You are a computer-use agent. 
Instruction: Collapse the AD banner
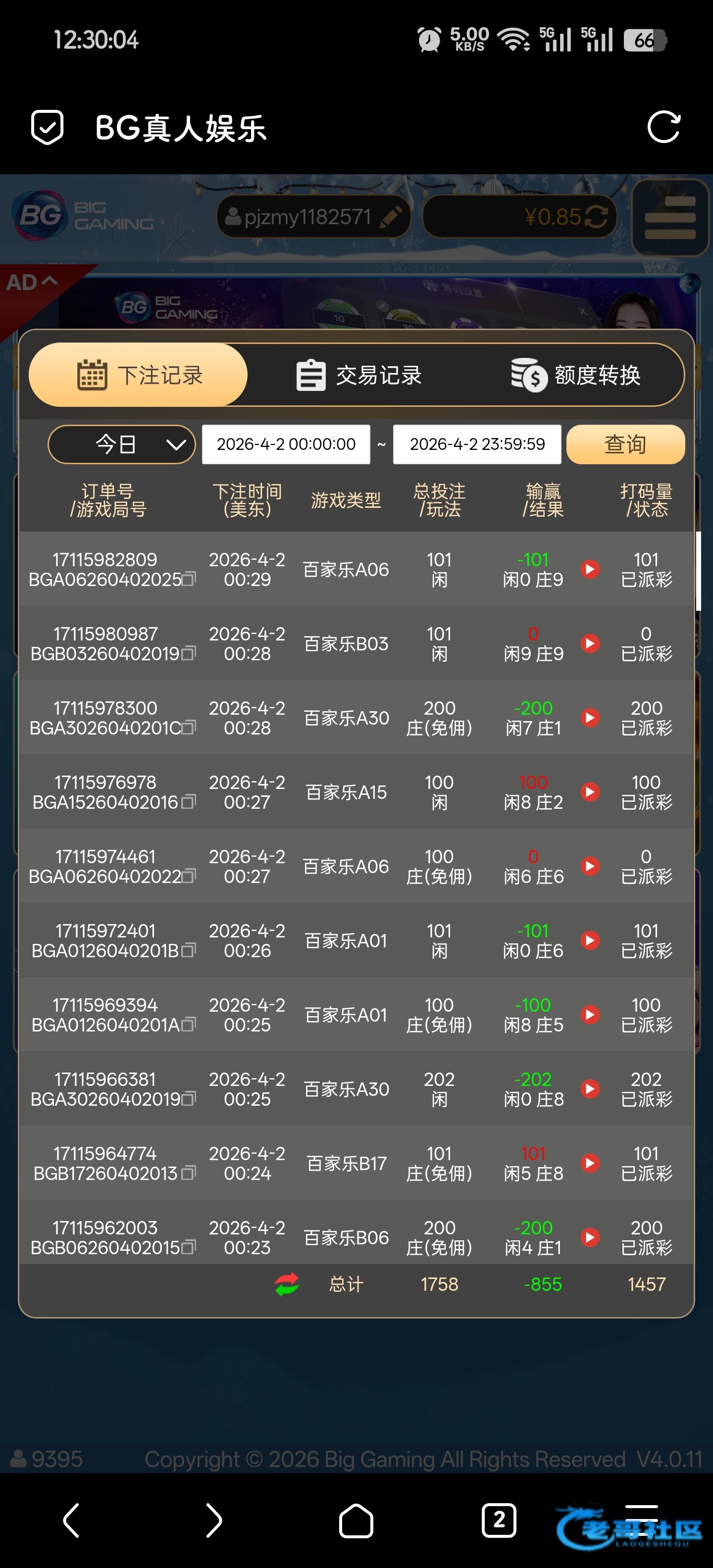coord(32,282)
